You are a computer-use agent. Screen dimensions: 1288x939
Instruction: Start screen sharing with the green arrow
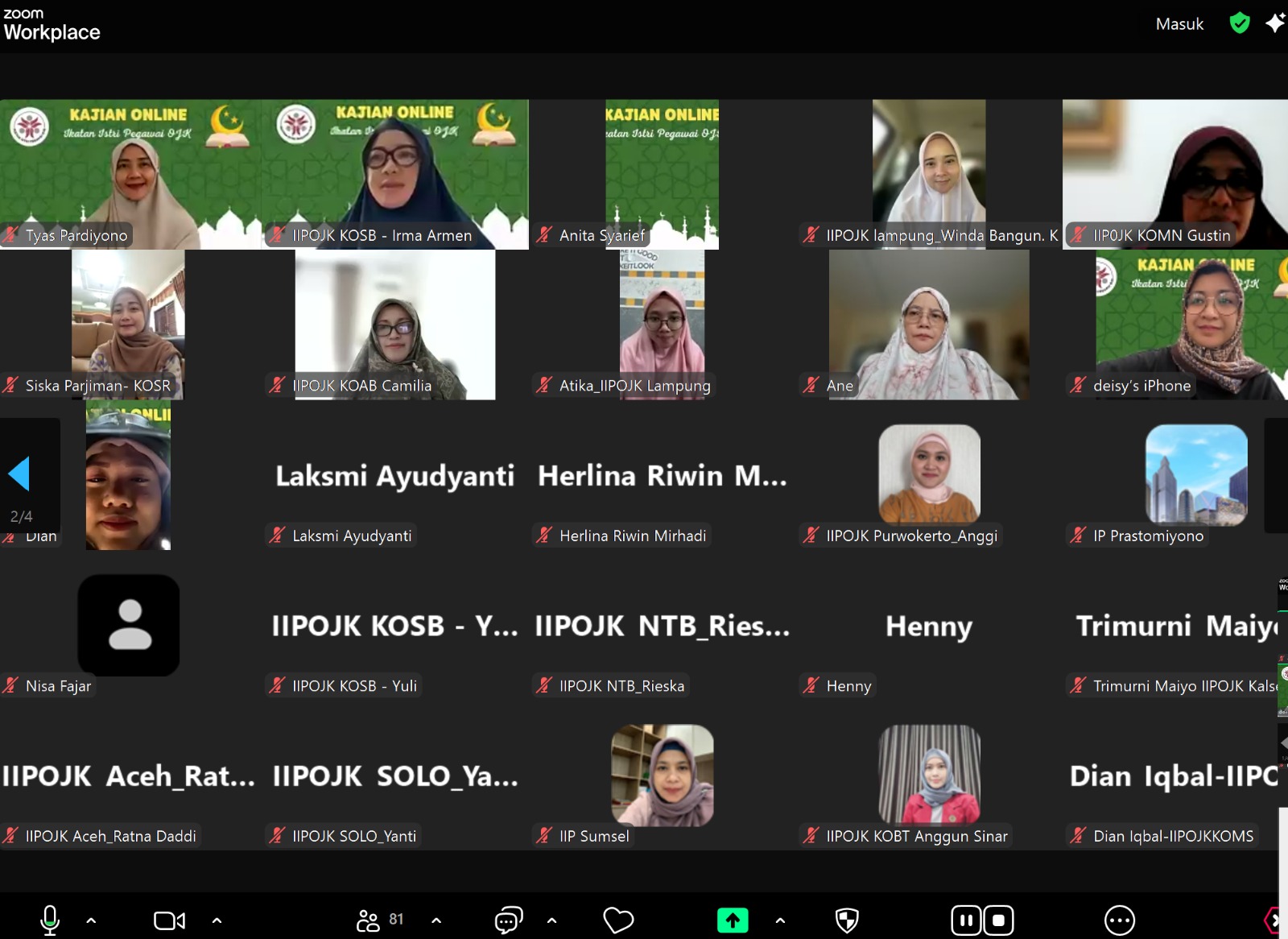pyautogui.click(x=733, y=920)
